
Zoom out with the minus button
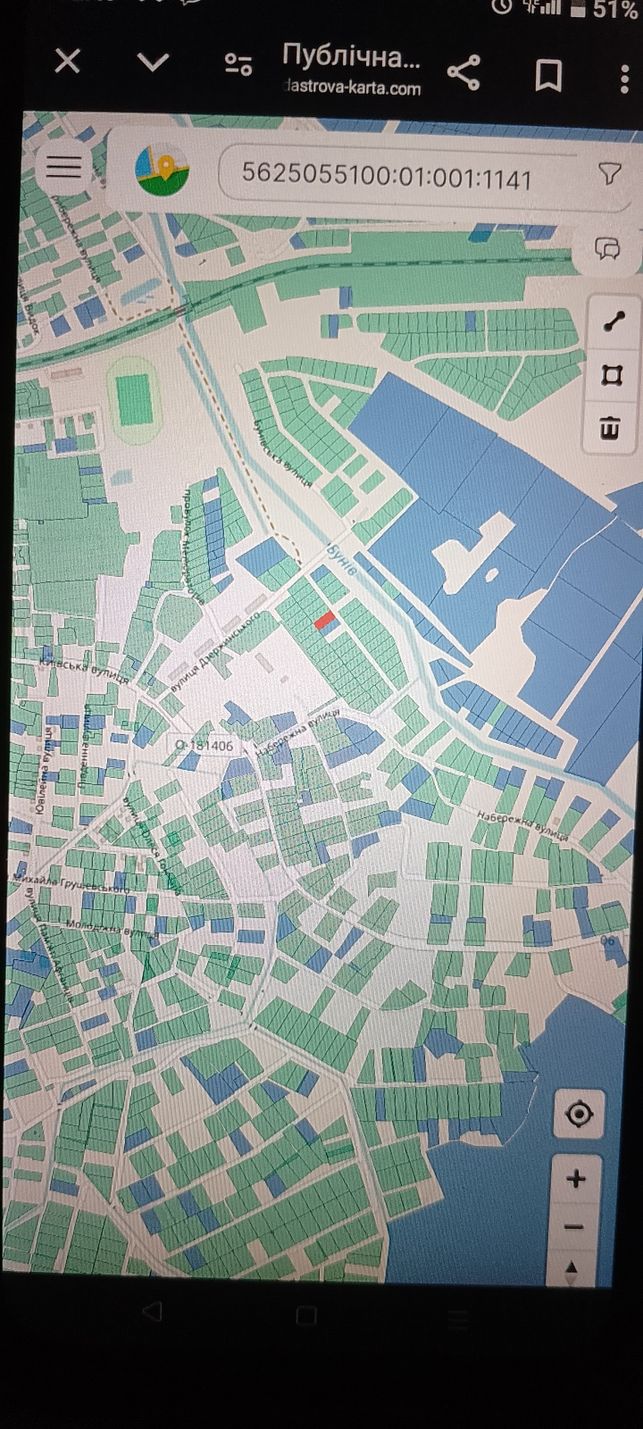574,1226
